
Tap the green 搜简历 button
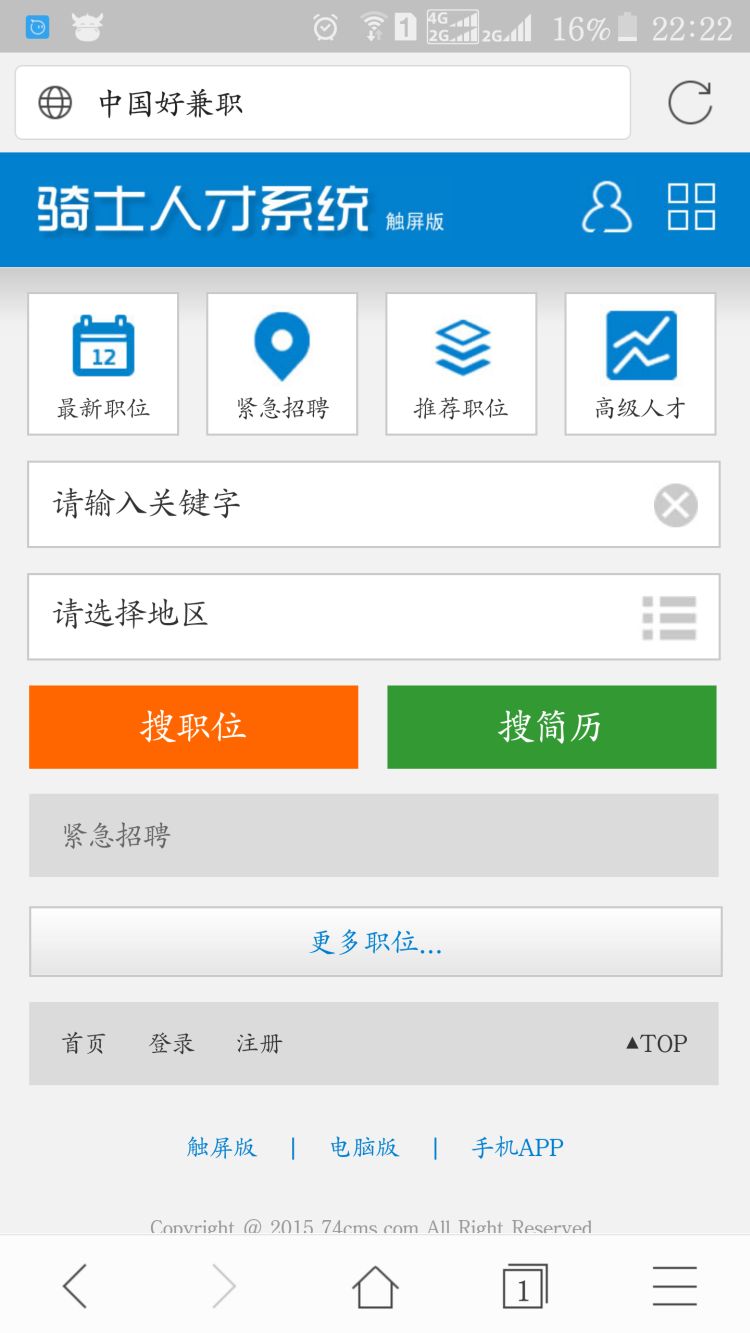551,727
